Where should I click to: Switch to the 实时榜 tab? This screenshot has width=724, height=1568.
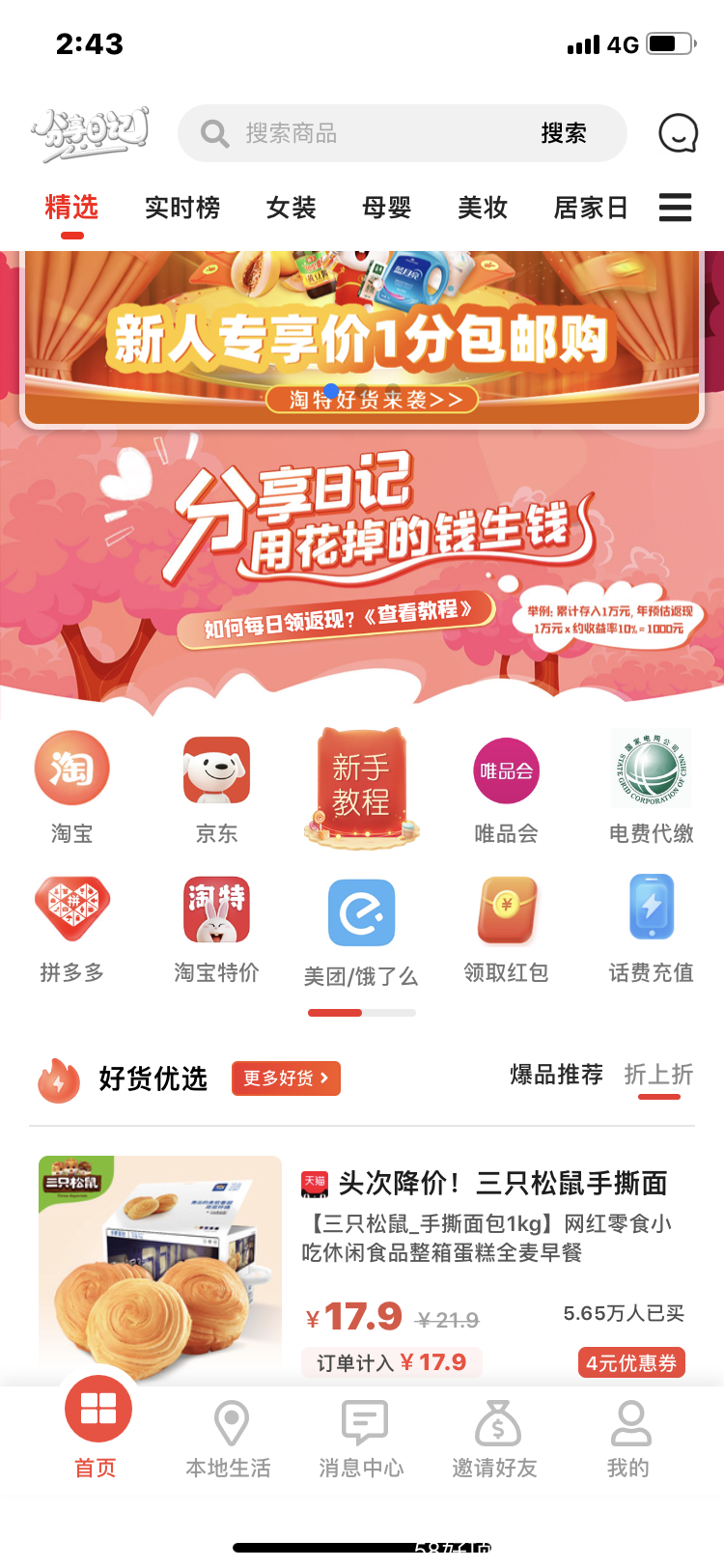tap(182, 208)
